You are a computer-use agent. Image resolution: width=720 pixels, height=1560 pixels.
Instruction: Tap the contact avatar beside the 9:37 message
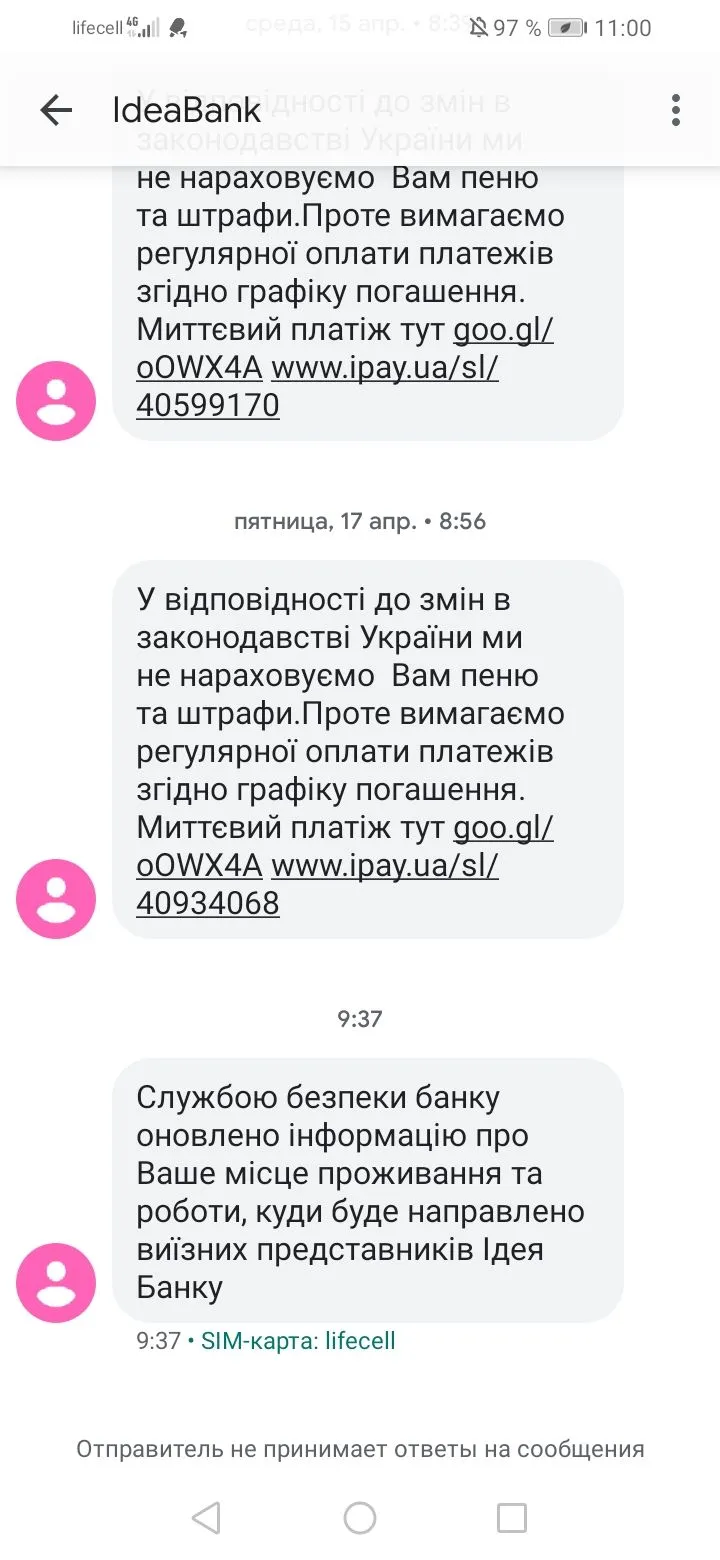click(56, 1283)
